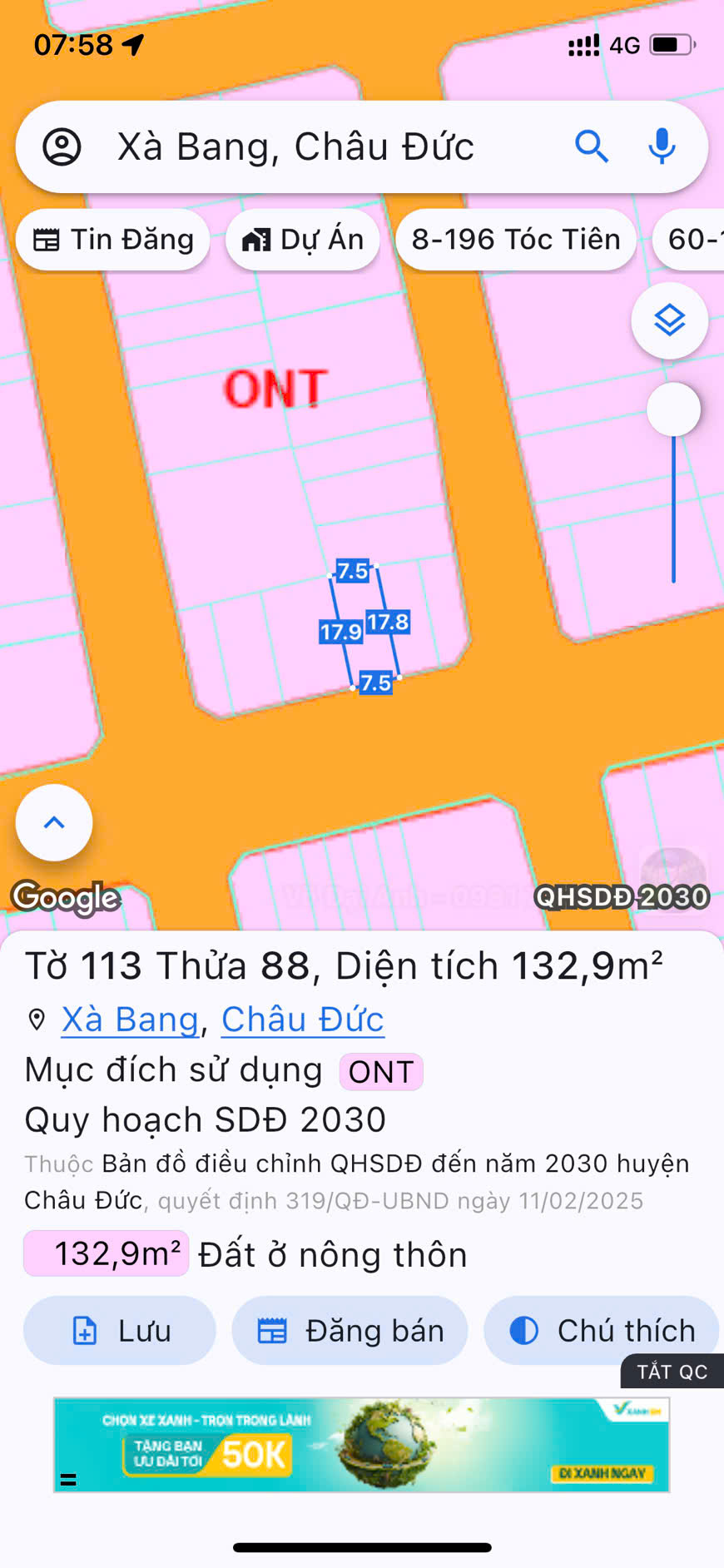Open the Xà Bang link
The height and width of the screenshot is (1568, 724).
coord(131,1020)
